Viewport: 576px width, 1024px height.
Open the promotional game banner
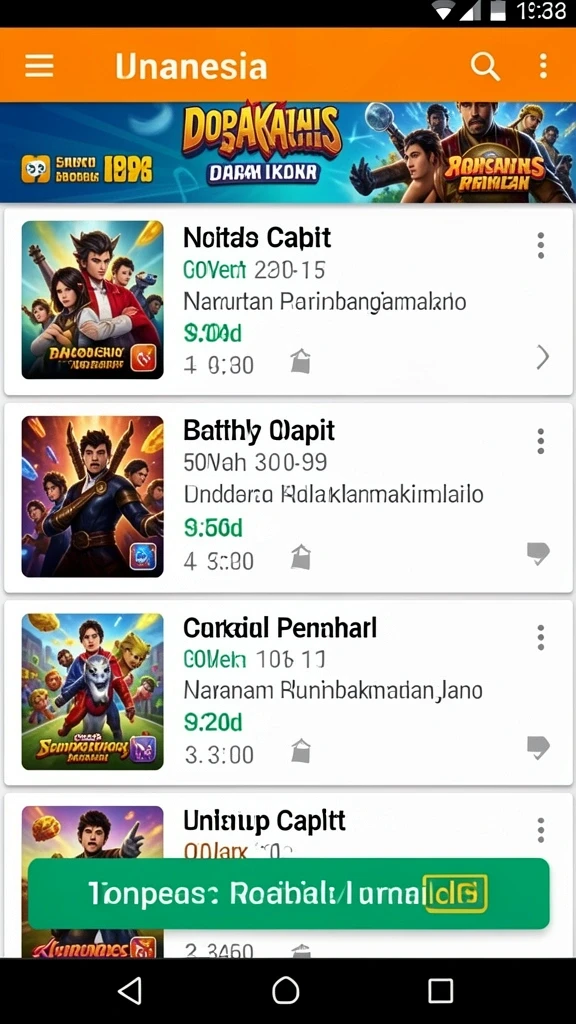[288, 152]
